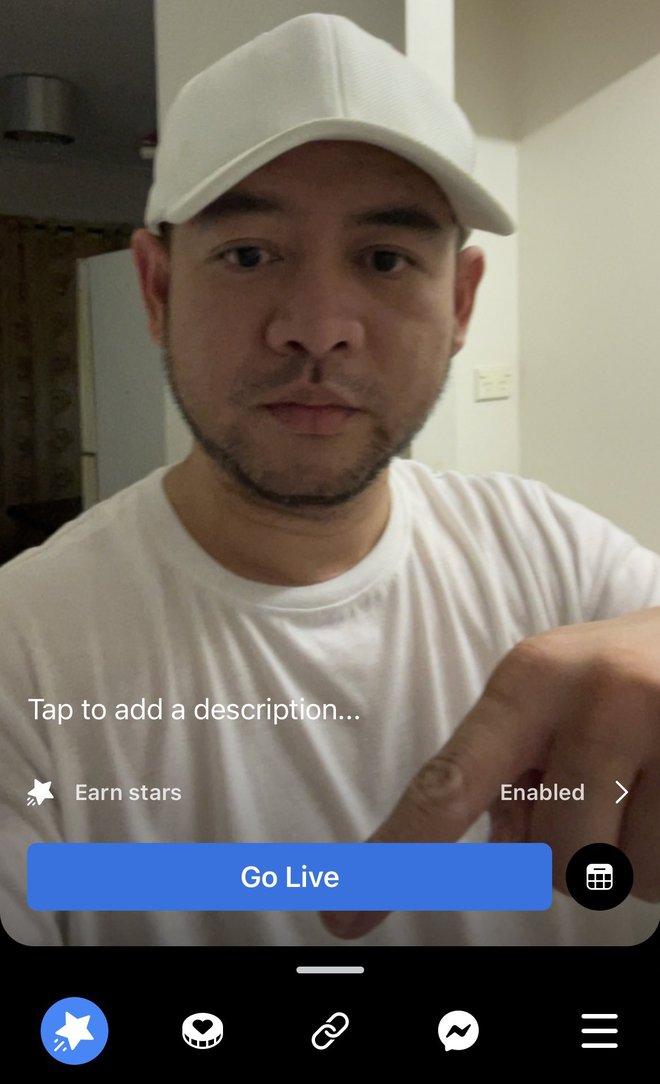The height and width of the screenshot is (1084, 660).
Task: Tap the bottom sheet drag handle
Action: [330, 970]
